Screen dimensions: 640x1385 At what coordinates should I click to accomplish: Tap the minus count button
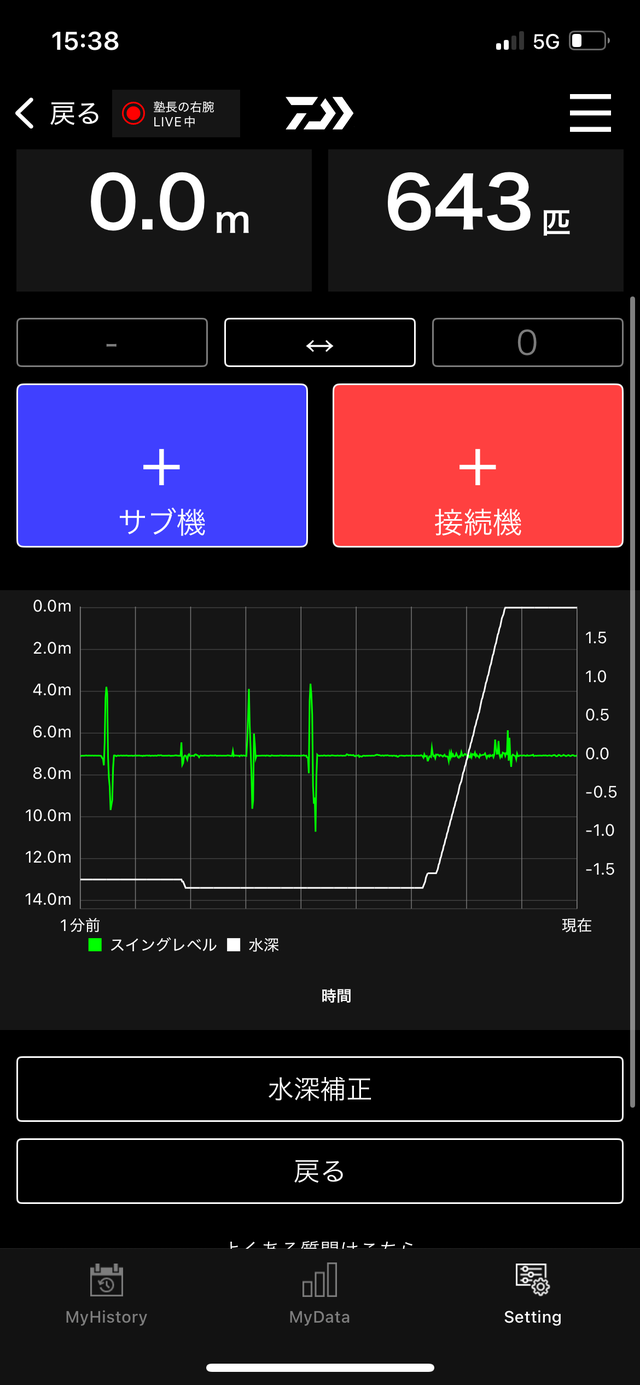(112, 343)
